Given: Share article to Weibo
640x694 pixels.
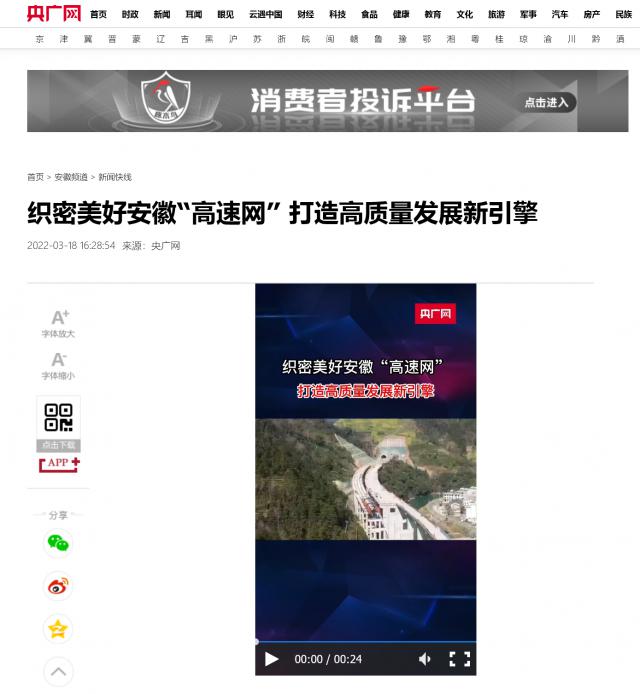Looking at the screenshot, I should click(x=59, y=586).
